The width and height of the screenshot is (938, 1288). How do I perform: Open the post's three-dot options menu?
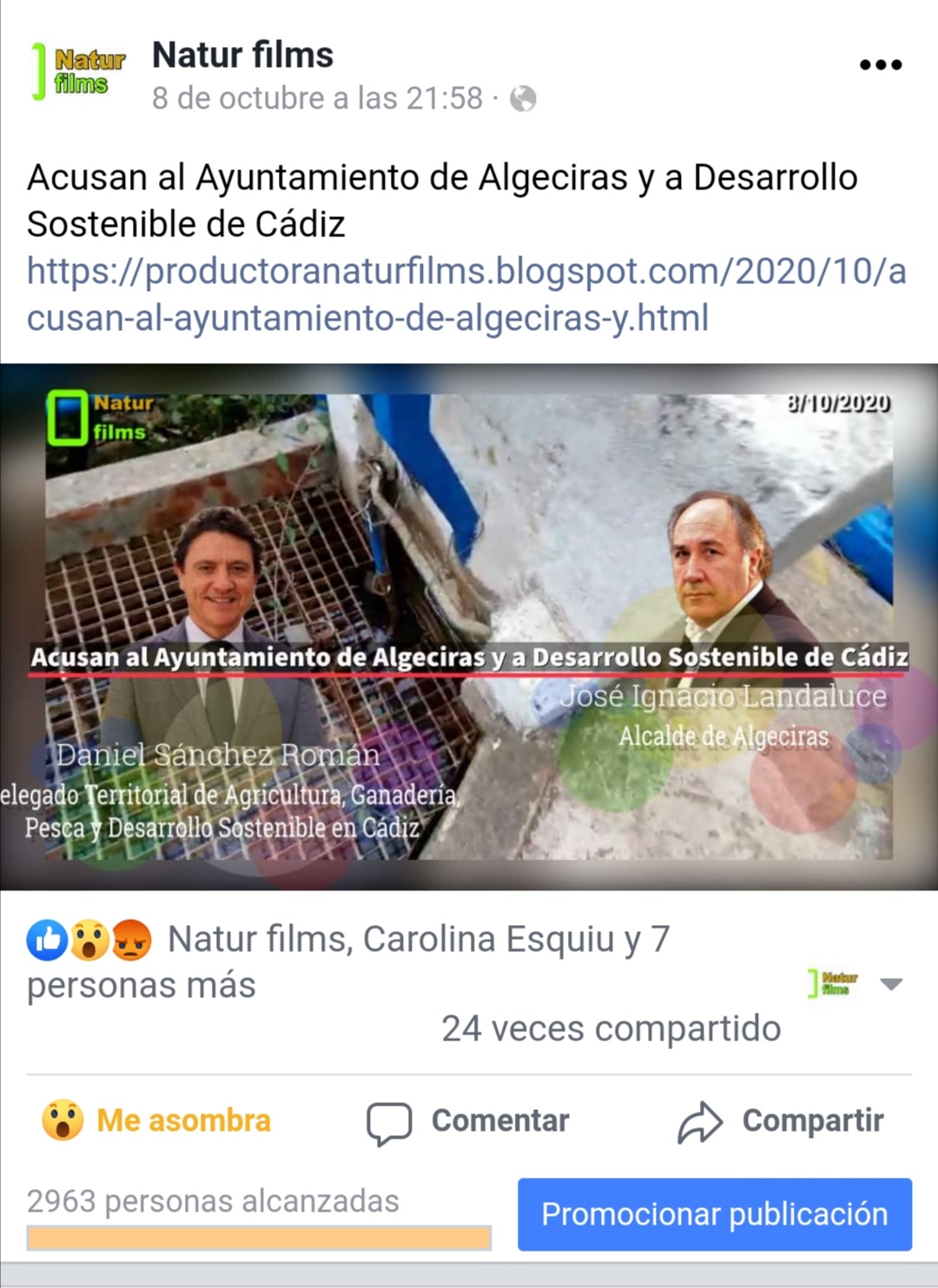880,65
